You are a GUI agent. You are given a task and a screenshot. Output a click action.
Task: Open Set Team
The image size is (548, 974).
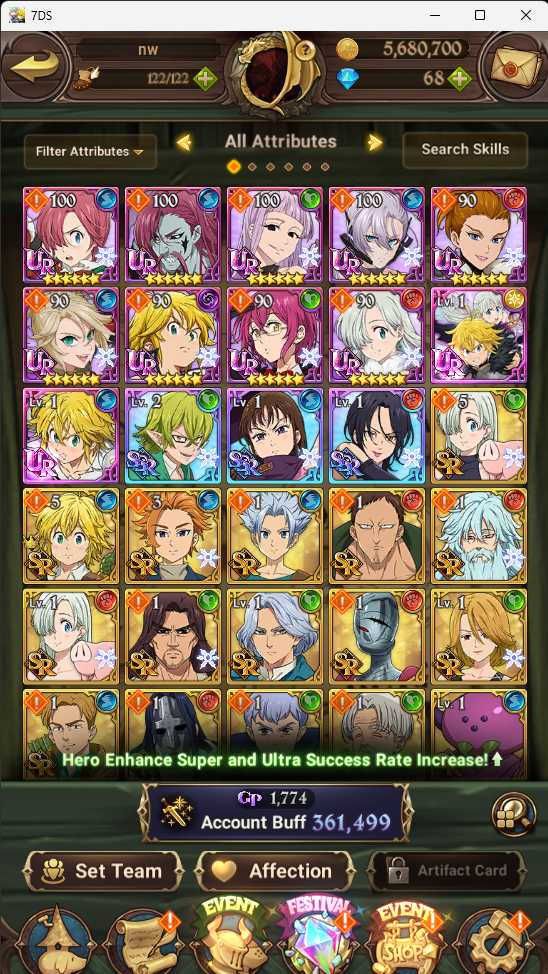(x=104, y=871)
